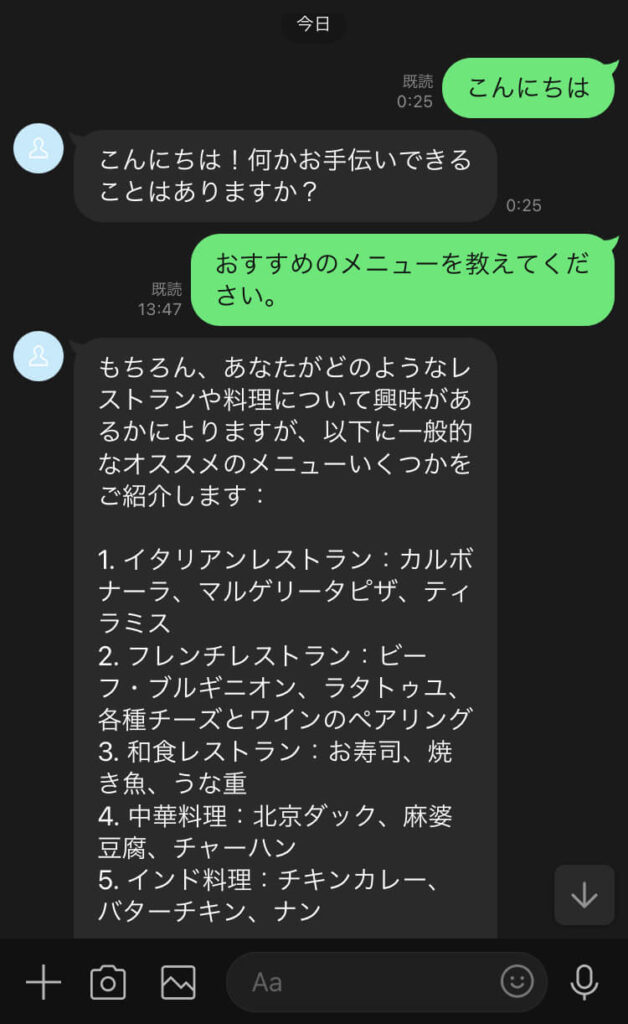Open the emoji and sticker picker
The height and width of the screenshot is (1024, 628).
517,982
